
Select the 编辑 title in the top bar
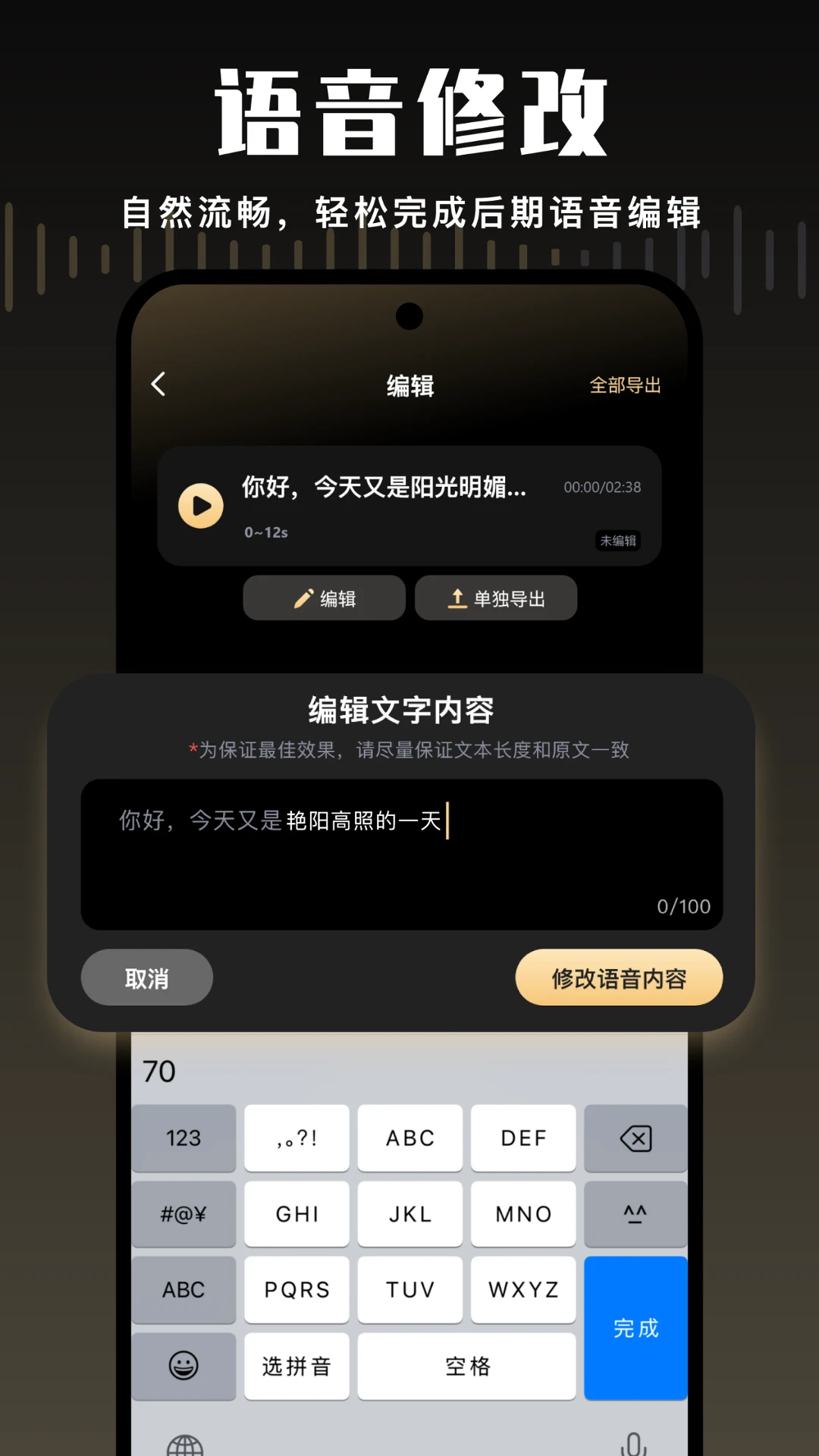coord(409,384)
